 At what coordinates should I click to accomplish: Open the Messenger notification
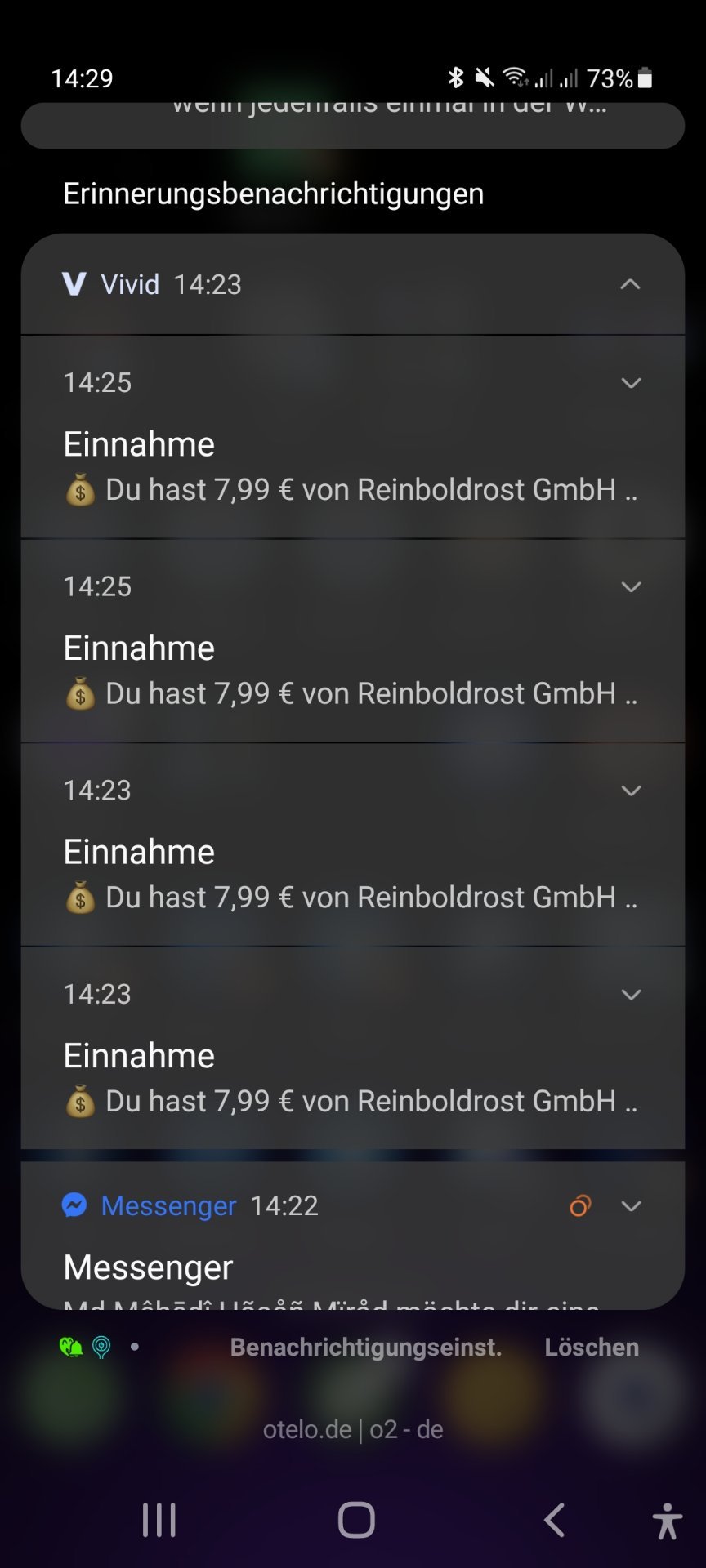click(352, 1236)
